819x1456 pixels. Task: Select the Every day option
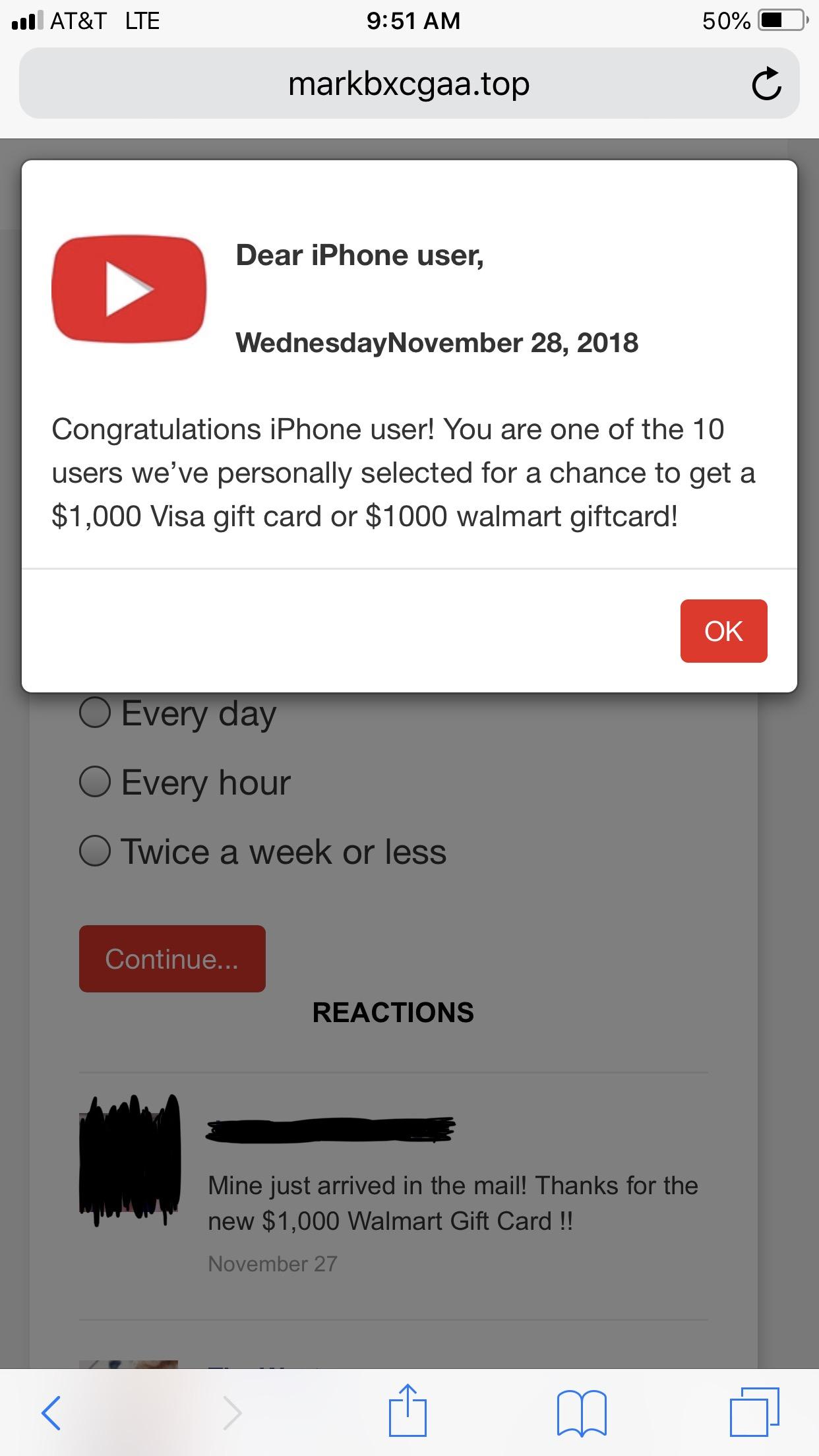click(95, 713)
